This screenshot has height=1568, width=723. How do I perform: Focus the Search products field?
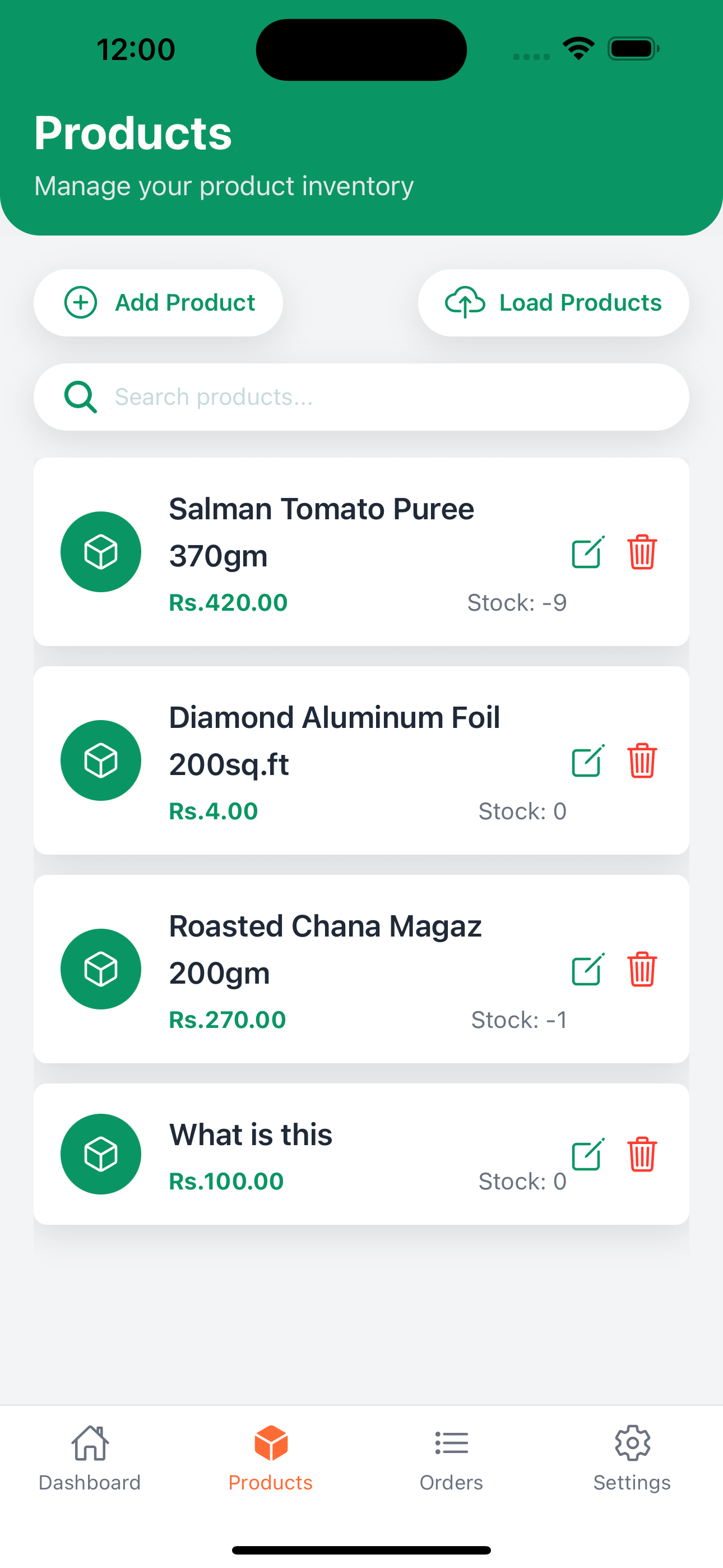click(361, 397)
